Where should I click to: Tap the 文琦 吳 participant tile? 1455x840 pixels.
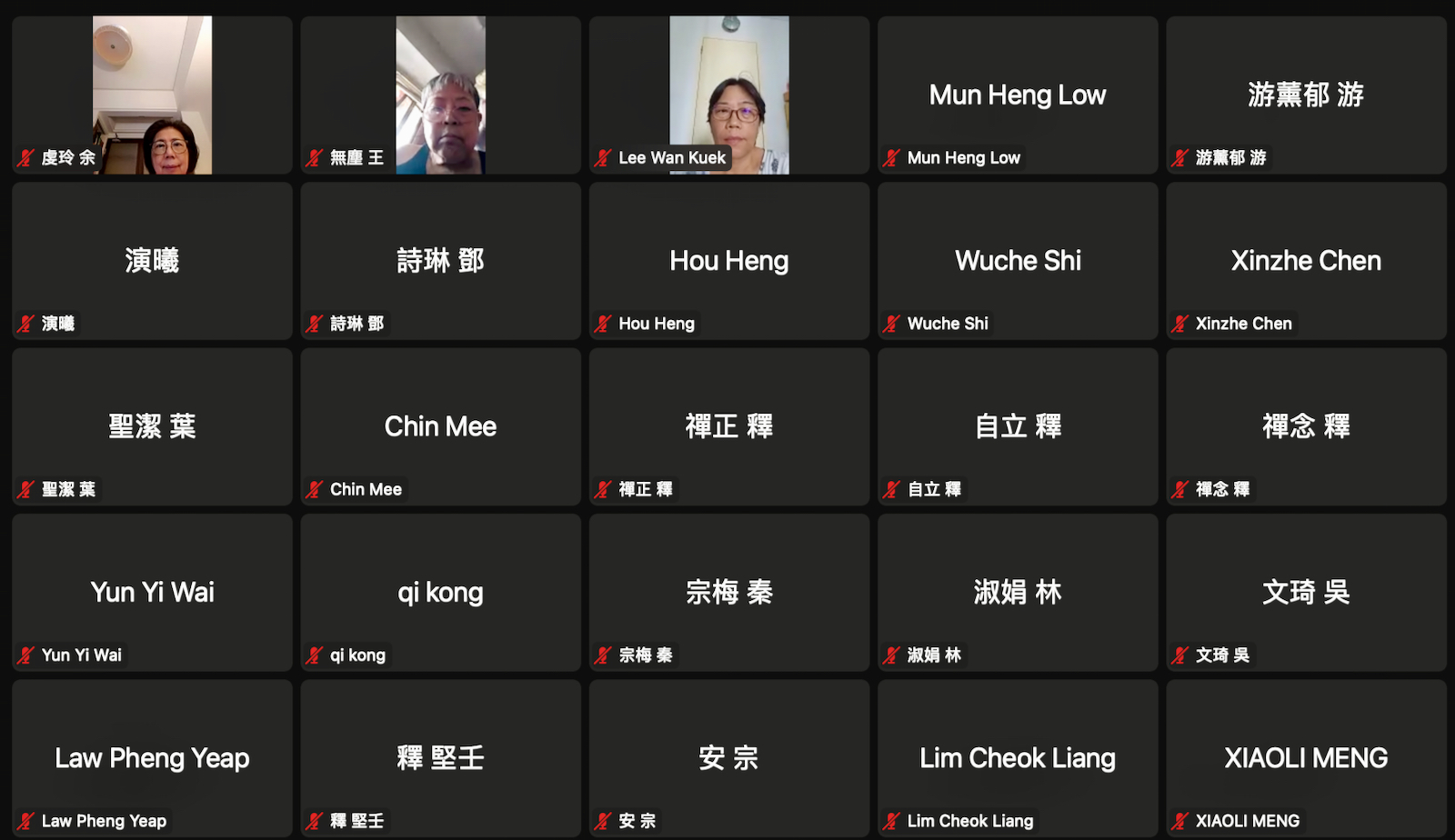pos(1305,592)
